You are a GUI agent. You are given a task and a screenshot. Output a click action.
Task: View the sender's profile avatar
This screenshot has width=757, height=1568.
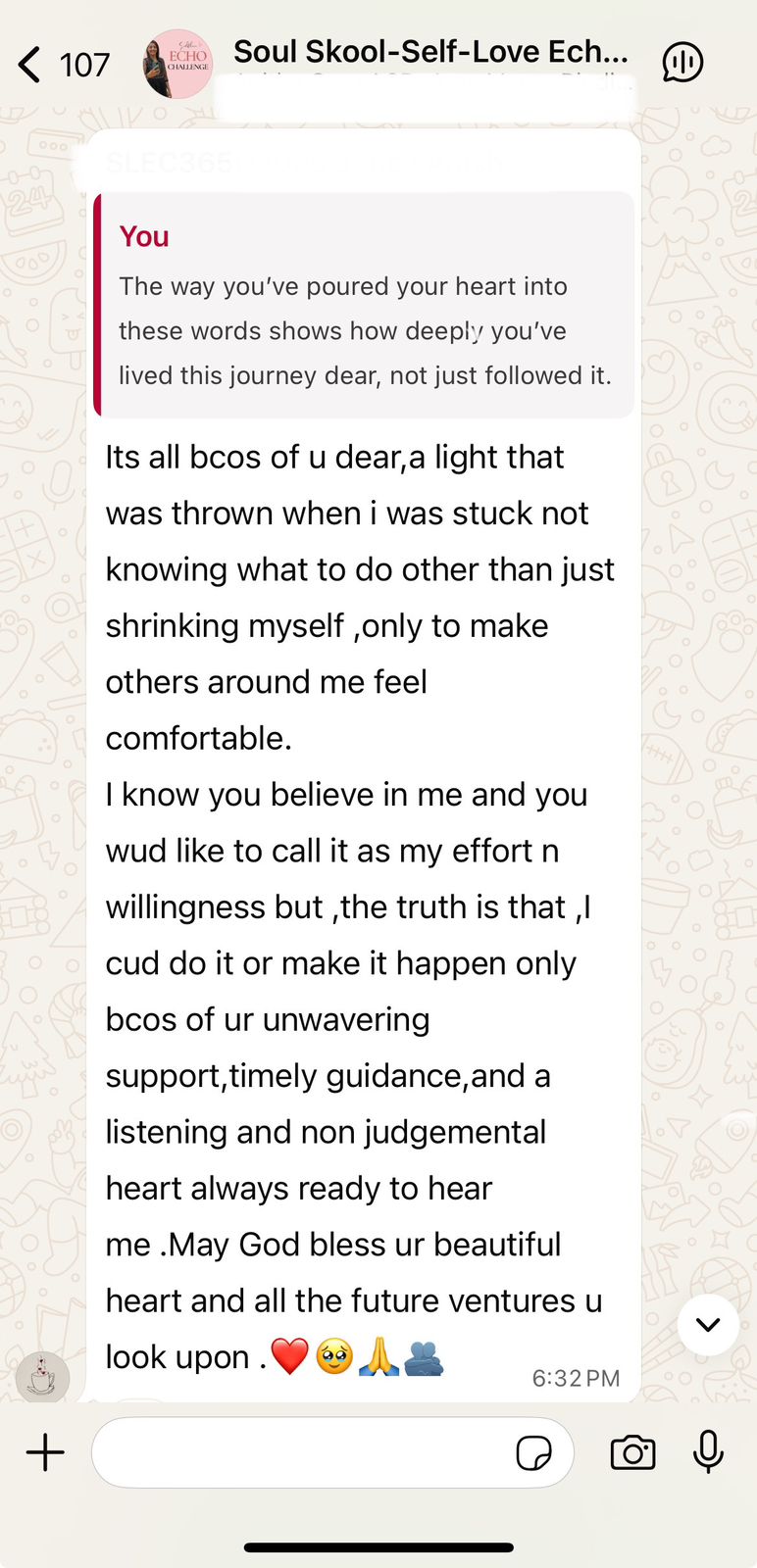(x=42, y=1376)
